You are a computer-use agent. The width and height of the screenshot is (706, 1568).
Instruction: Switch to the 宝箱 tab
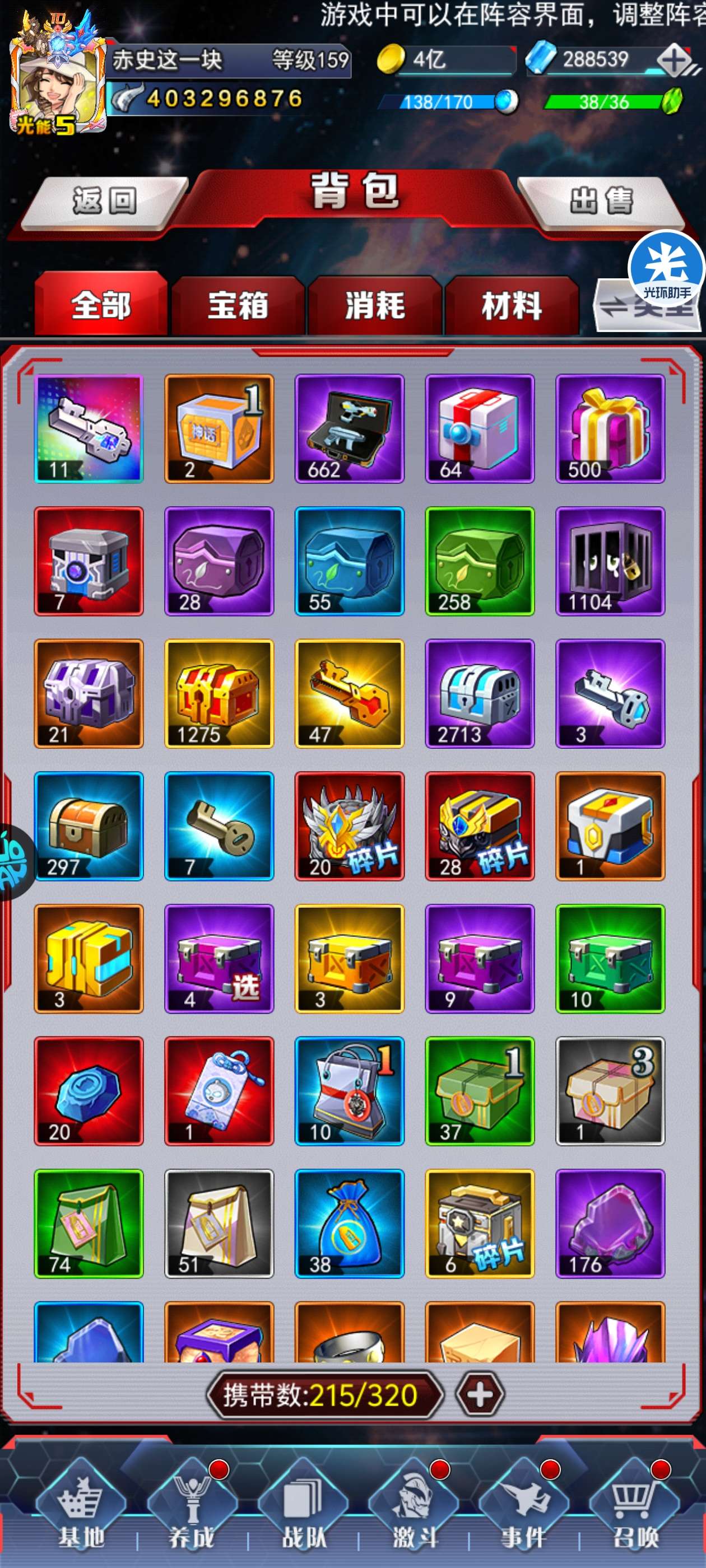click(238, 305)
